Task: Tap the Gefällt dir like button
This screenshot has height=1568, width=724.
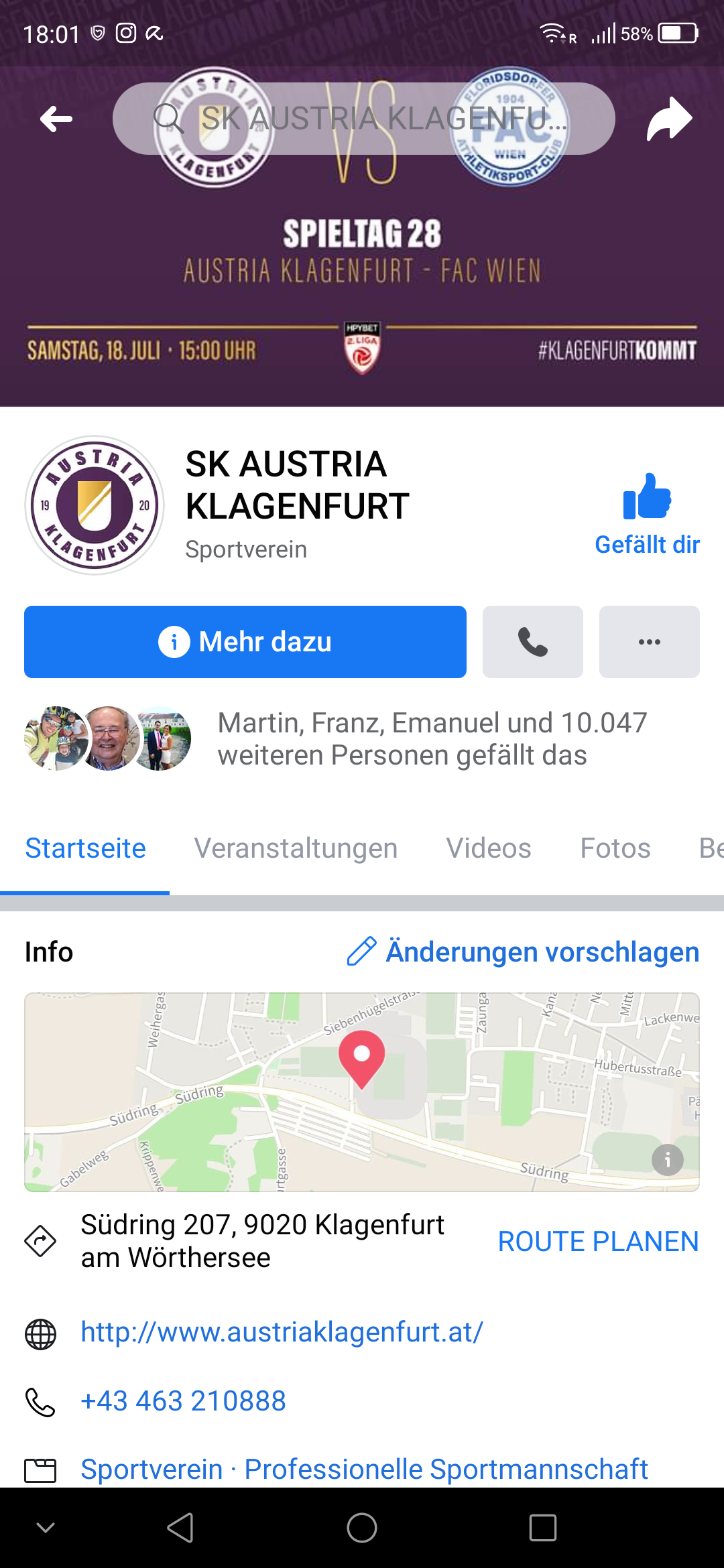Action: [x=647, y=515]
